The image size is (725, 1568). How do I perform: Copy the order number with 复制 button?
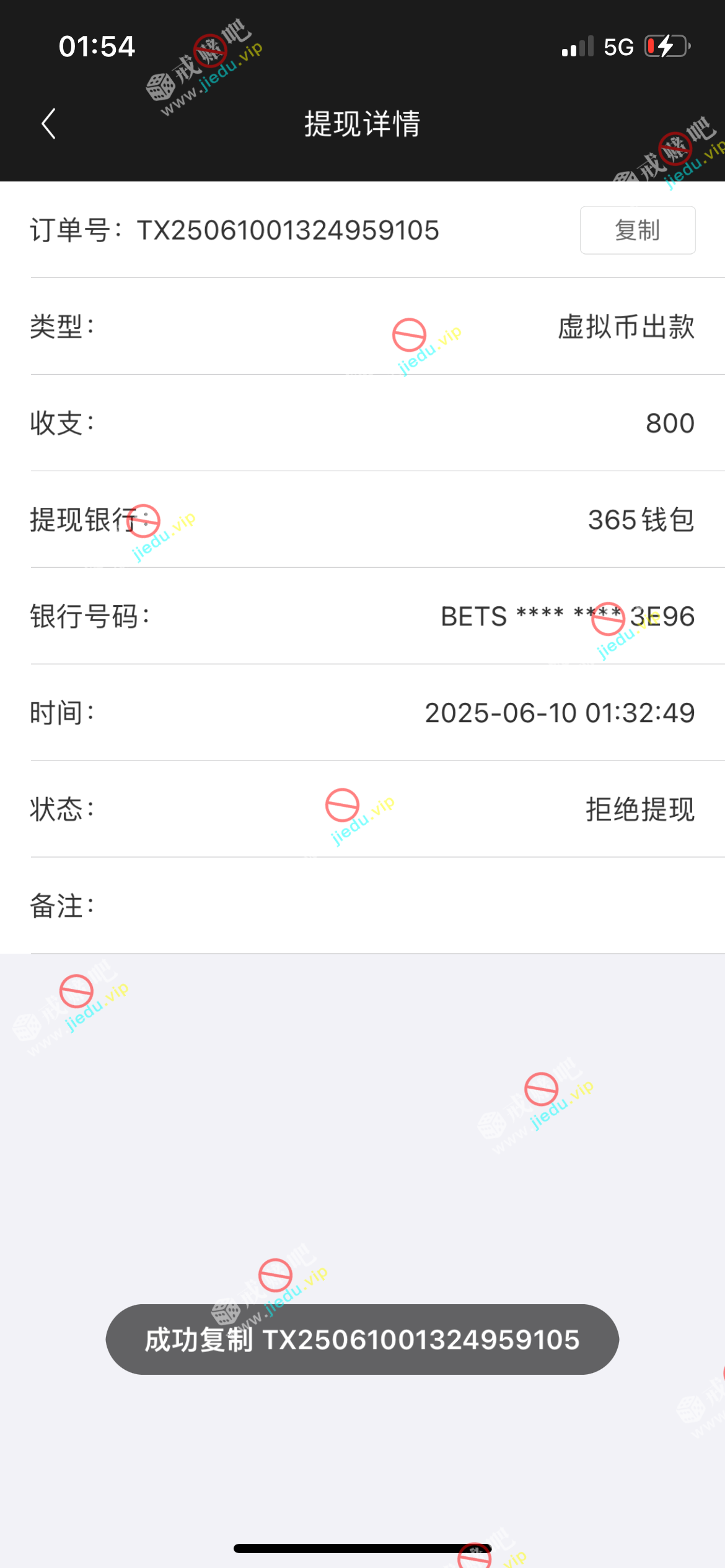(x=637, y=230)
